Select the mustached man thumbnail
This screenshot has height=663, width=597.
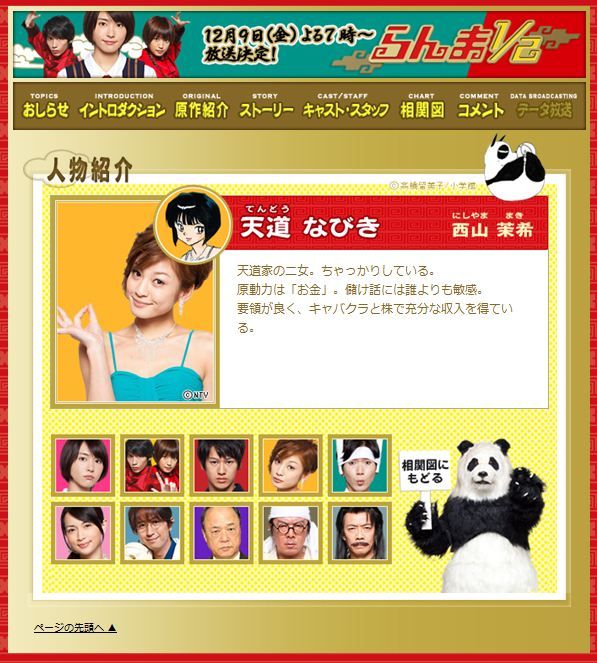(x=360, y=533)
